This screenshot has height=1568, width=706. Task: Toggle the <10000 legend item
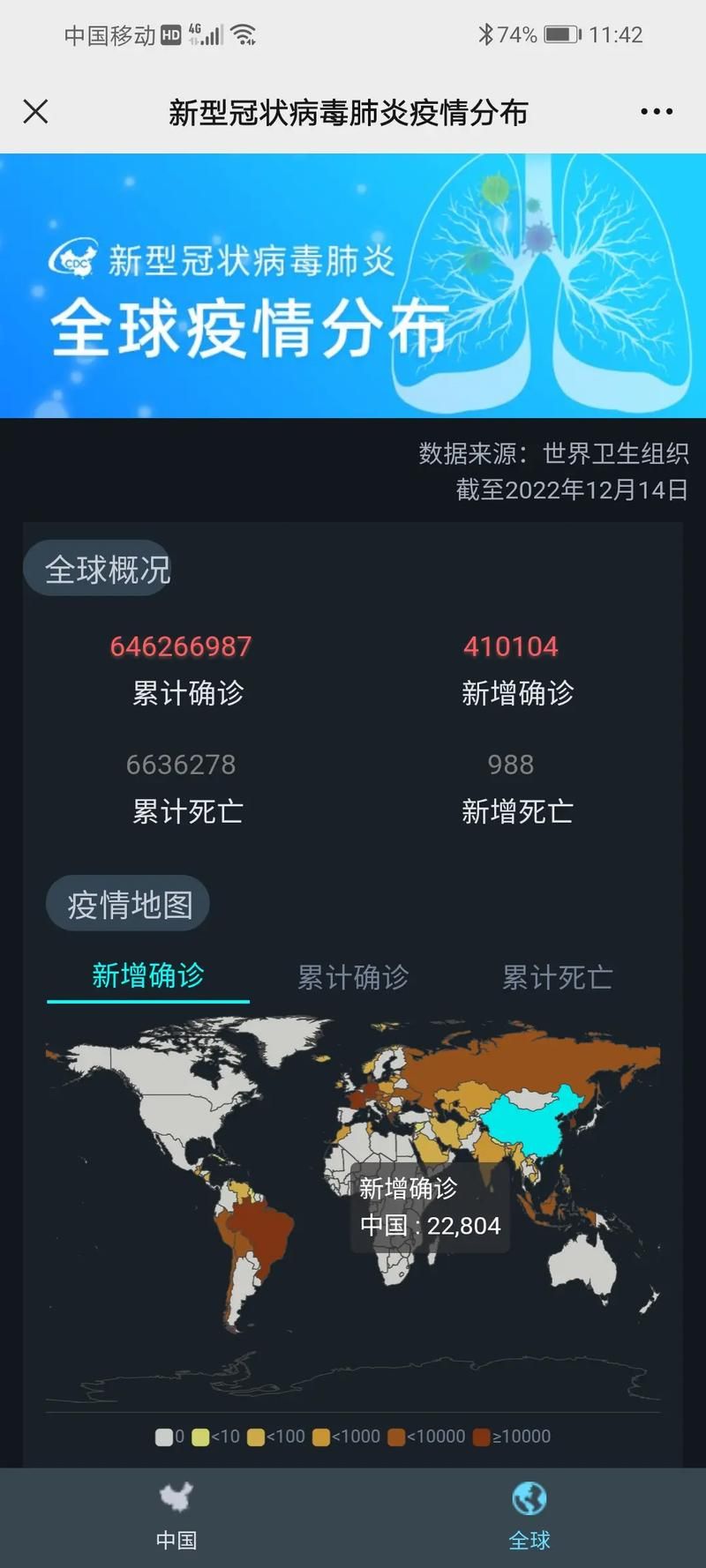click(x=426, y=1437)
